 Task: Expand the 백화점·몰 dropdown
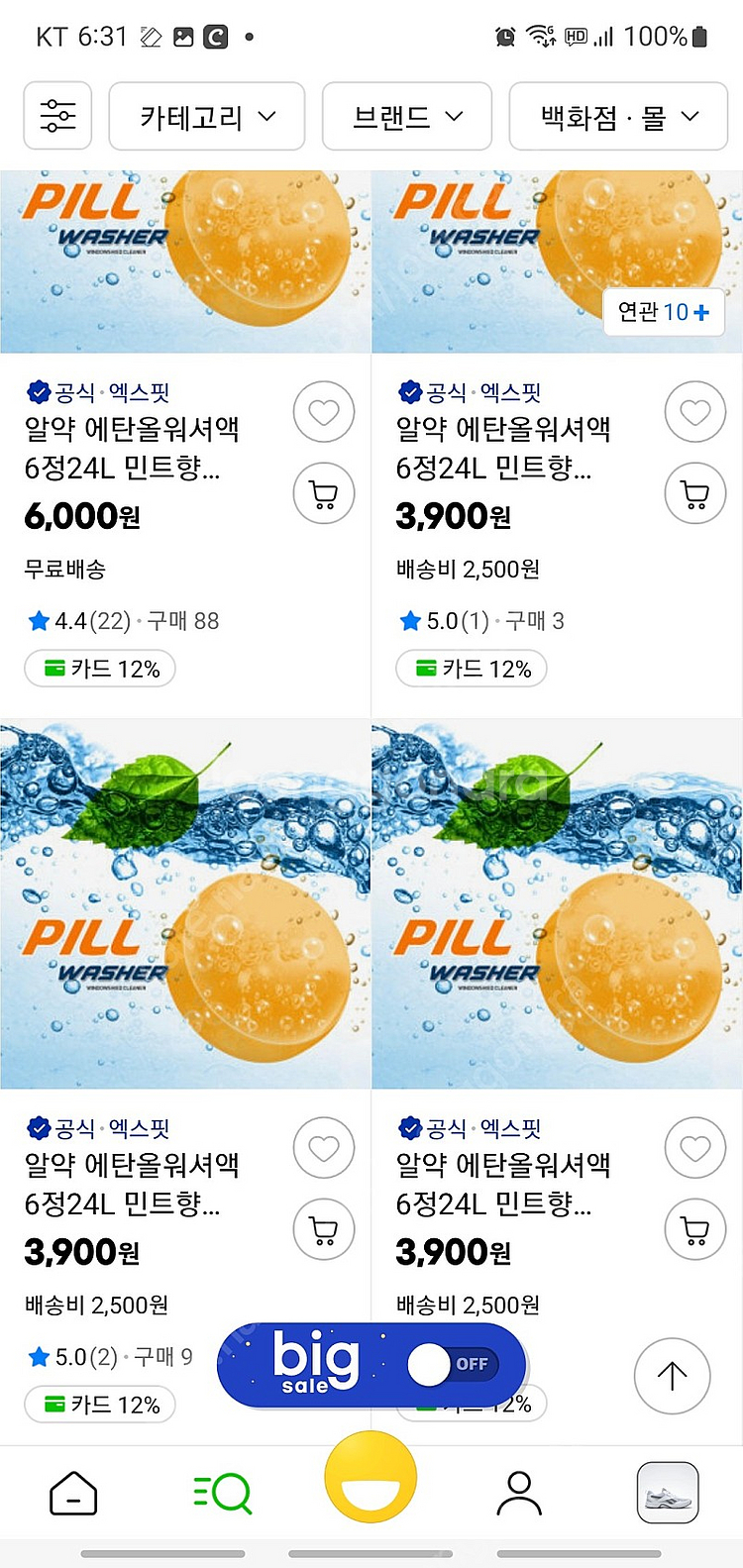[618, 117]
